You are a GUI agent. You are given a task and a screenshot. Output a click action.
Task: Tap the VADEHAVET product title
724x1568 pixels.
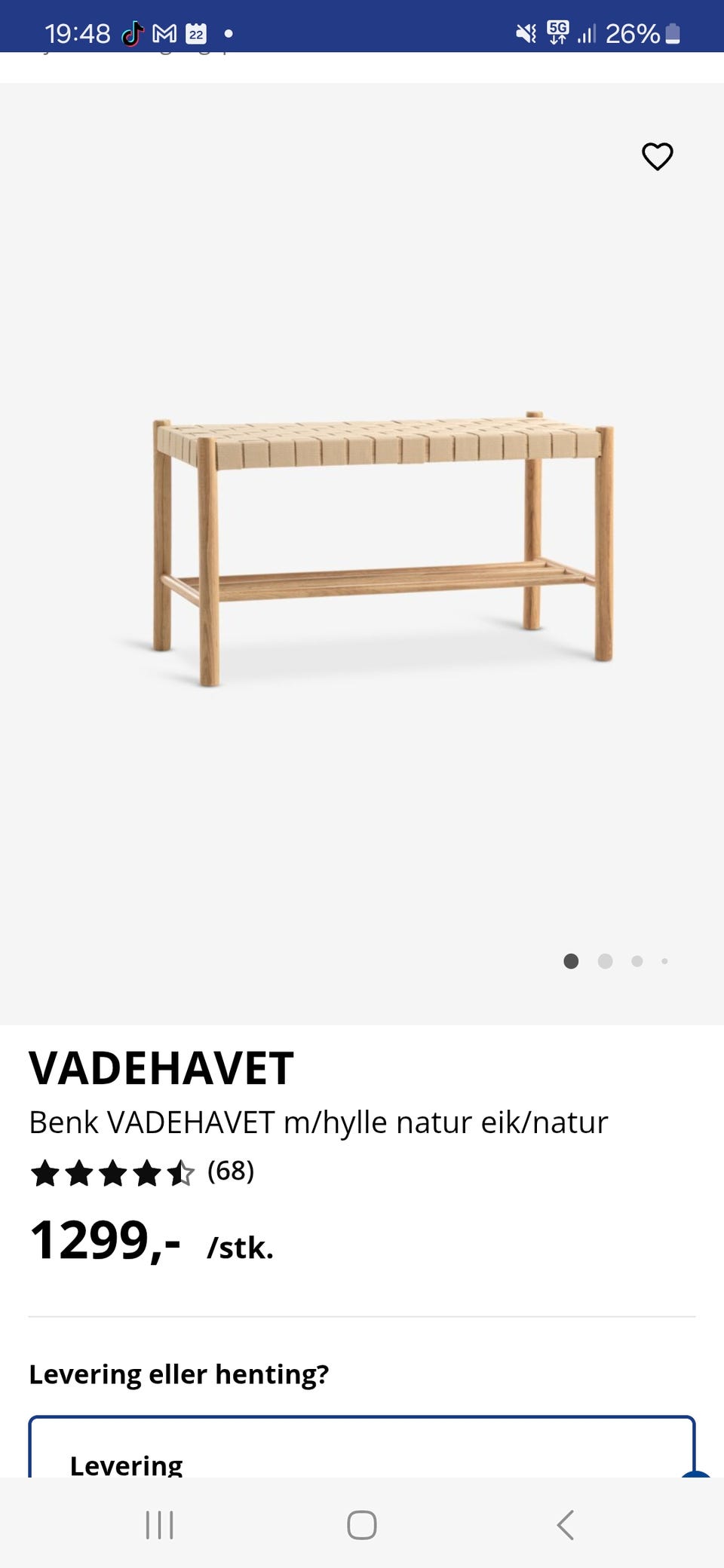click(161, 1067)
